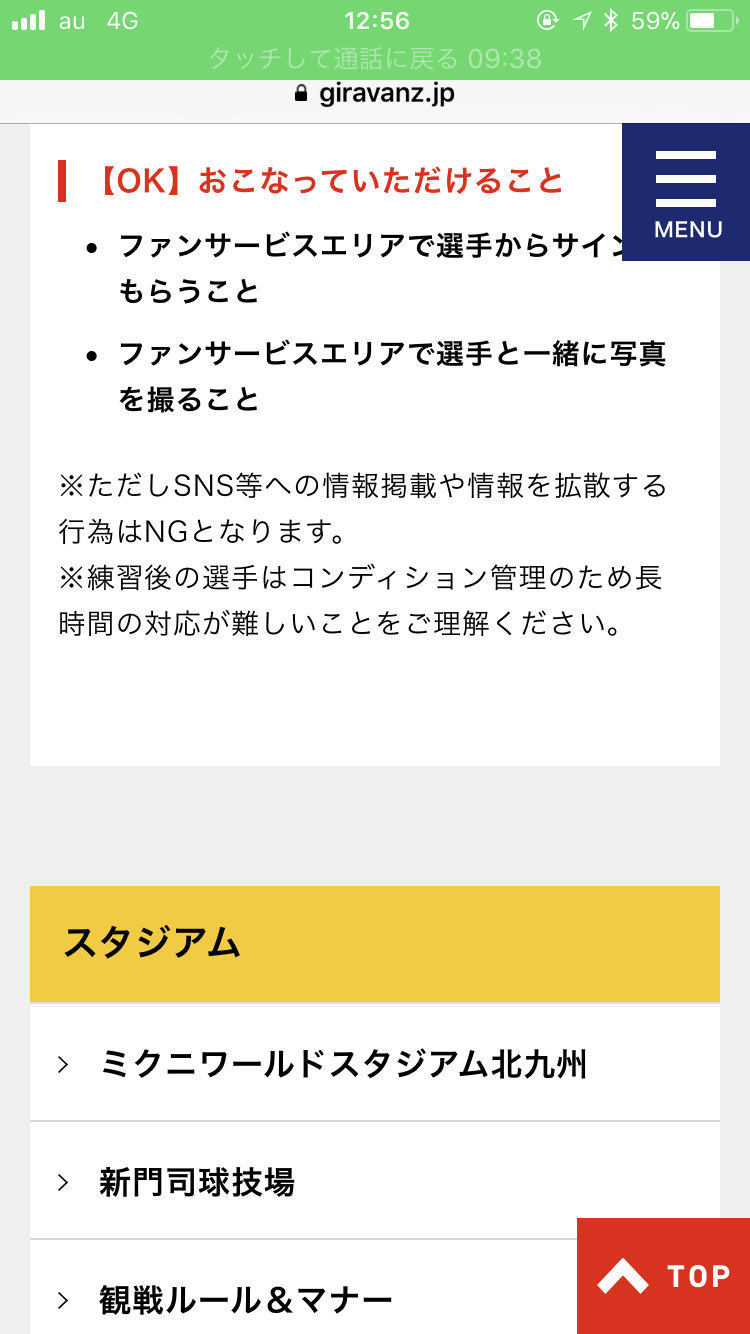The height and width of the screenshot is (1334, 750).
Task: Open ミクニワールドスタジアム北九州 link
Action: coord(375,1063)
